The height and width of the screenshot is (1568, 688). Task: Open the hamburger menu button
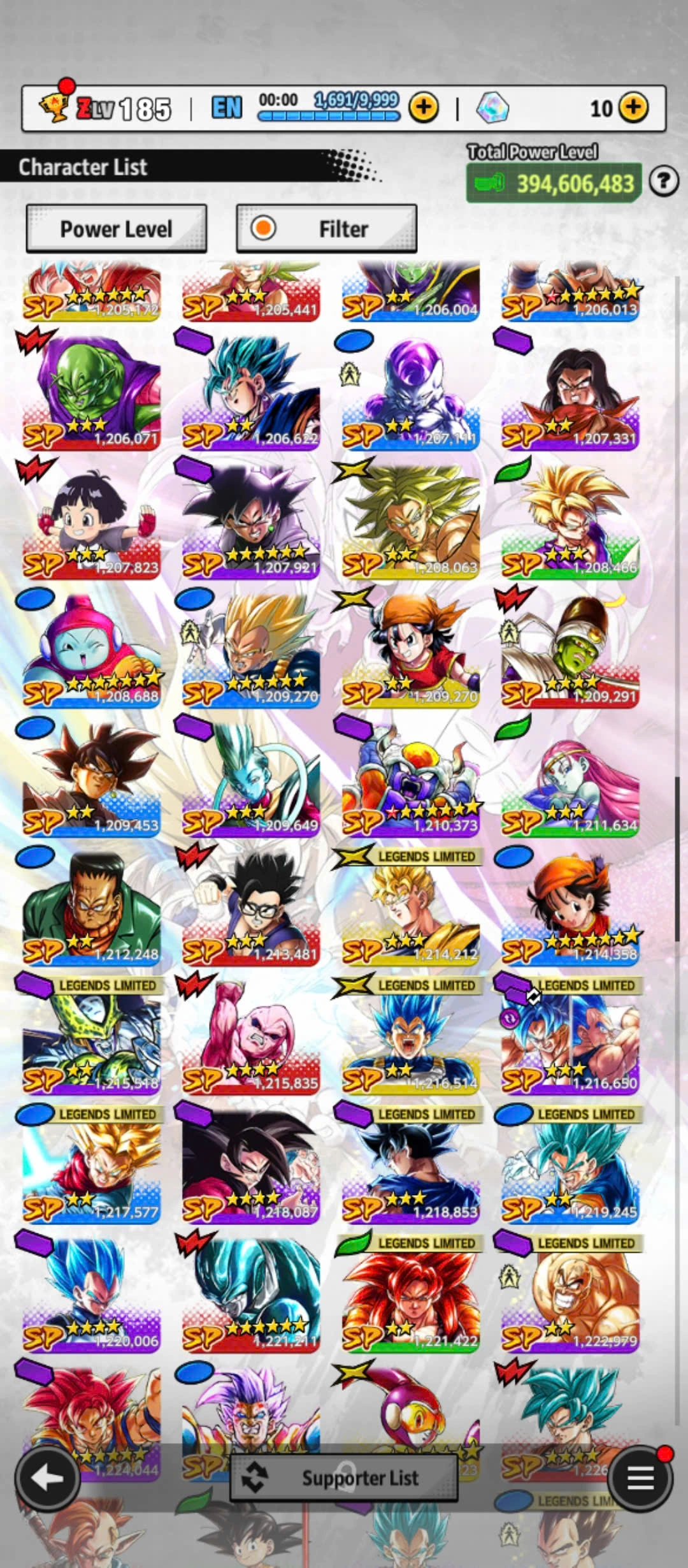[x=640, y=1477]
